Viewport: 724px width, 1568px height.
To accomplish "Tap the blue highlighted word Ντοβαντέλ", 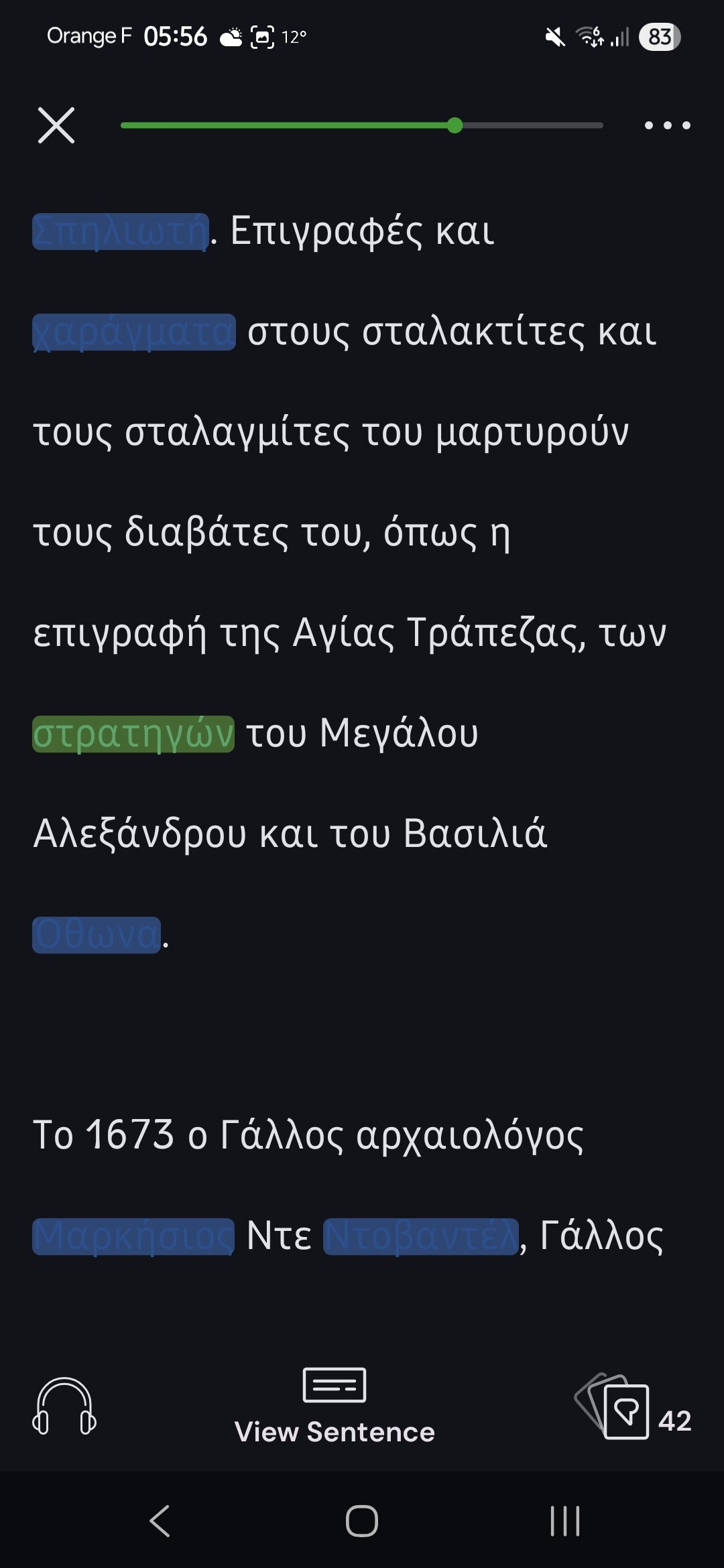I will click(x=421, y=1236).
